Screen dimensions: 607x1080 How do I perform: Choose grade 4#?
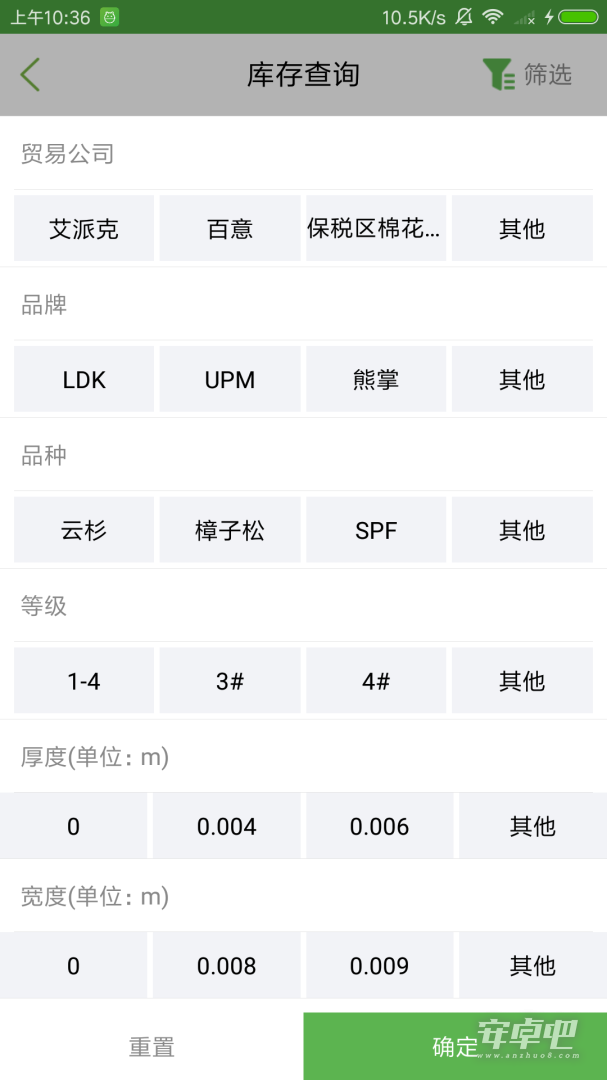click(x=376, y=681)
